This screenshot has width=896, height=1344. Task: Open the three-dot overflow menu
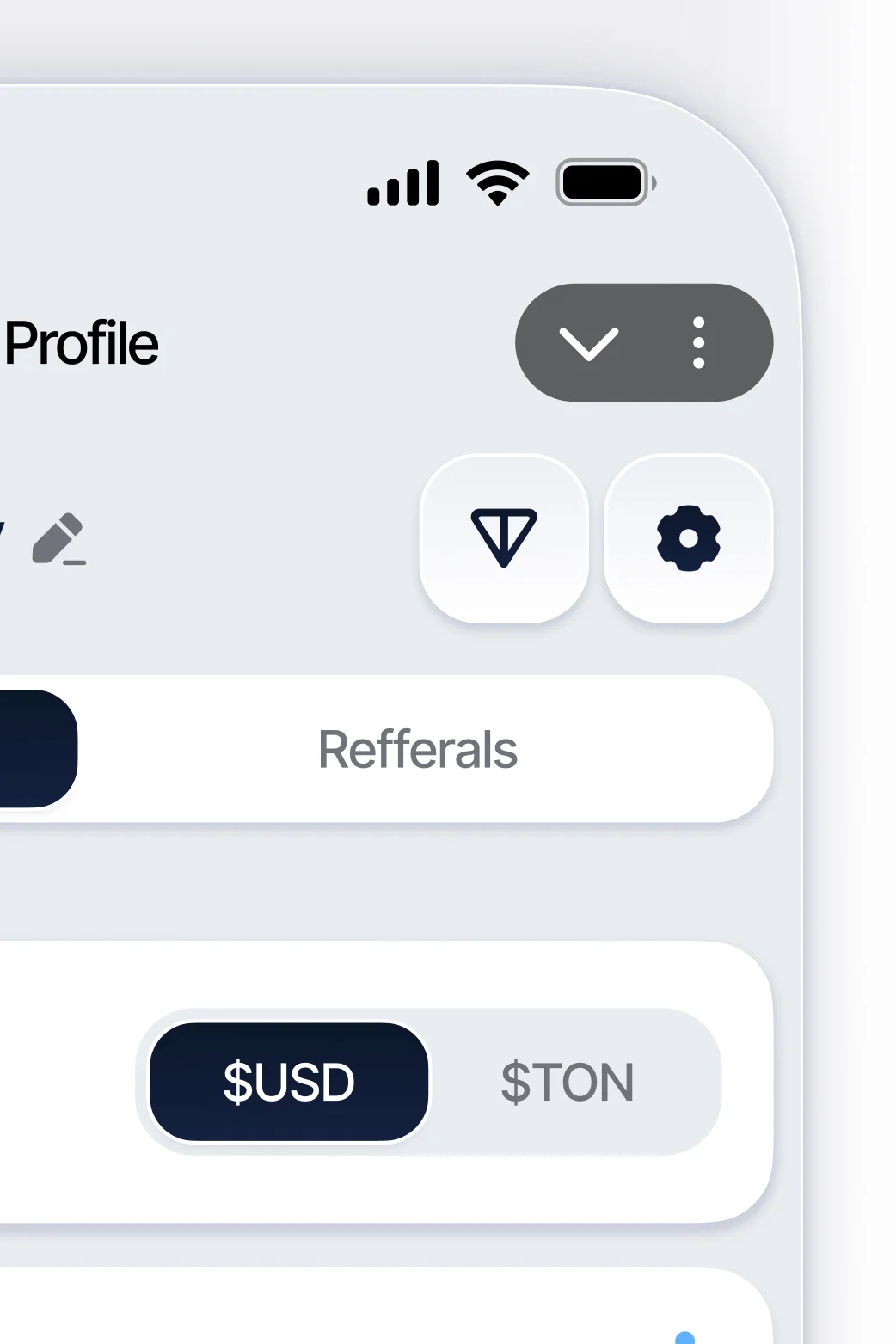point(698,343)
